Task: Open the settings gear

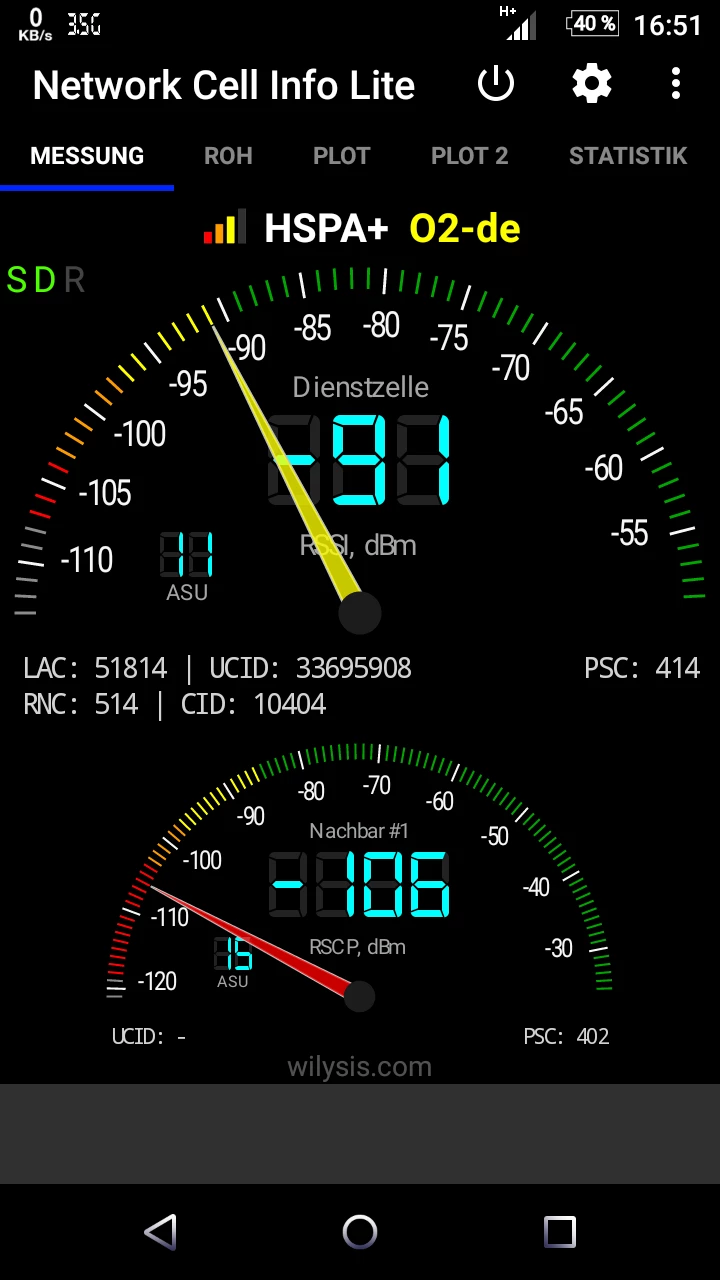Action: coord(592,84)
